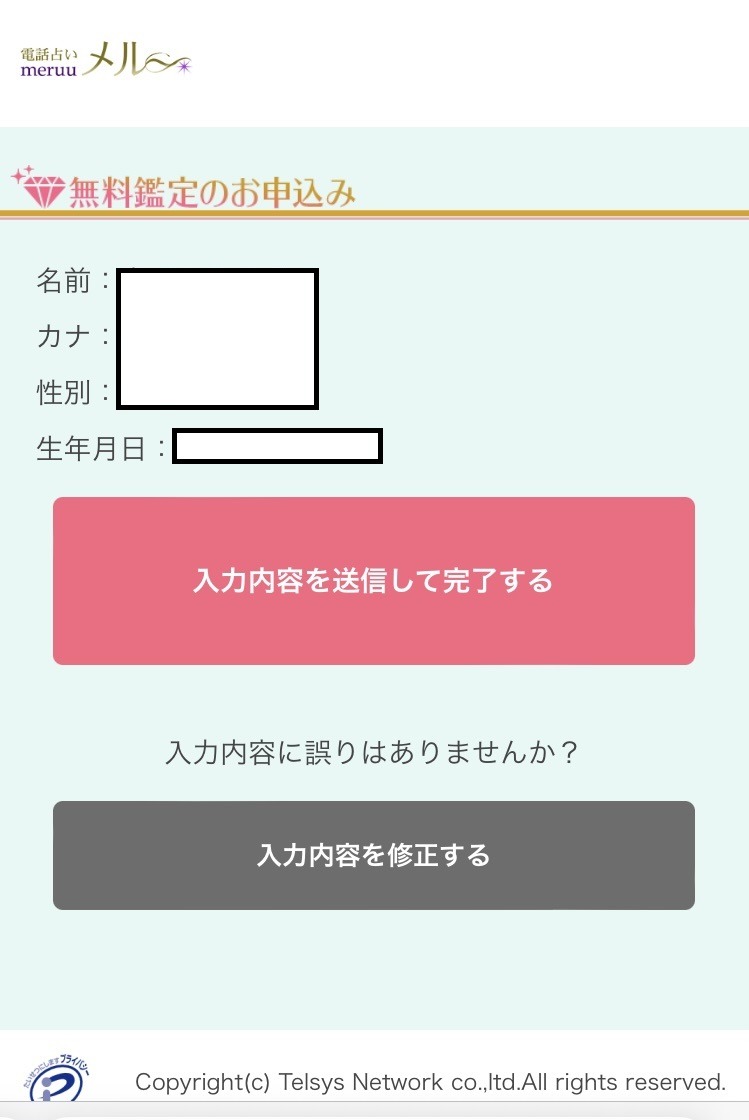This screenshot has height=1120, width=749.
Task: Click the masked name information box
Action: [x=218, y=340]
